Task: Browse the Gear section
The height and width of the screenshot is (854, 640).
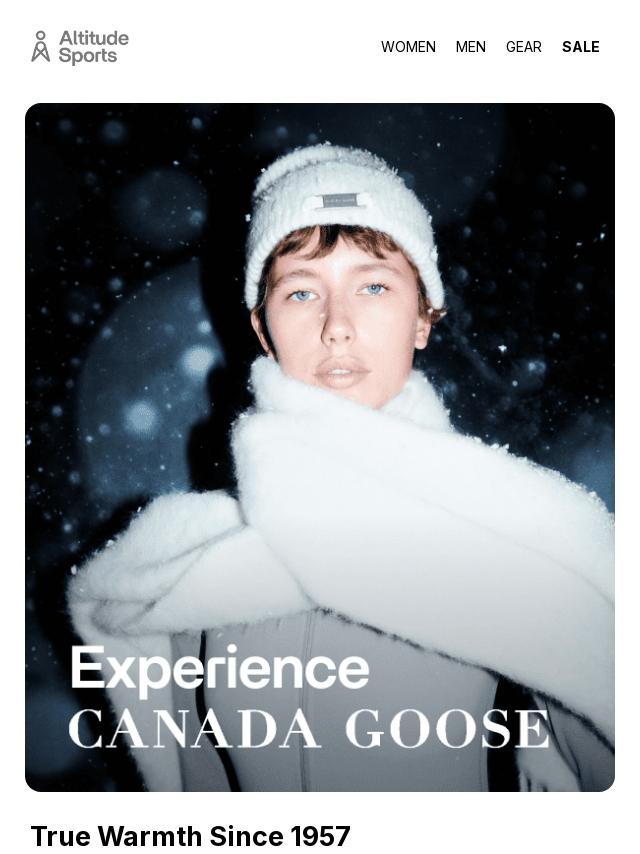Action: tap(523, 47)
